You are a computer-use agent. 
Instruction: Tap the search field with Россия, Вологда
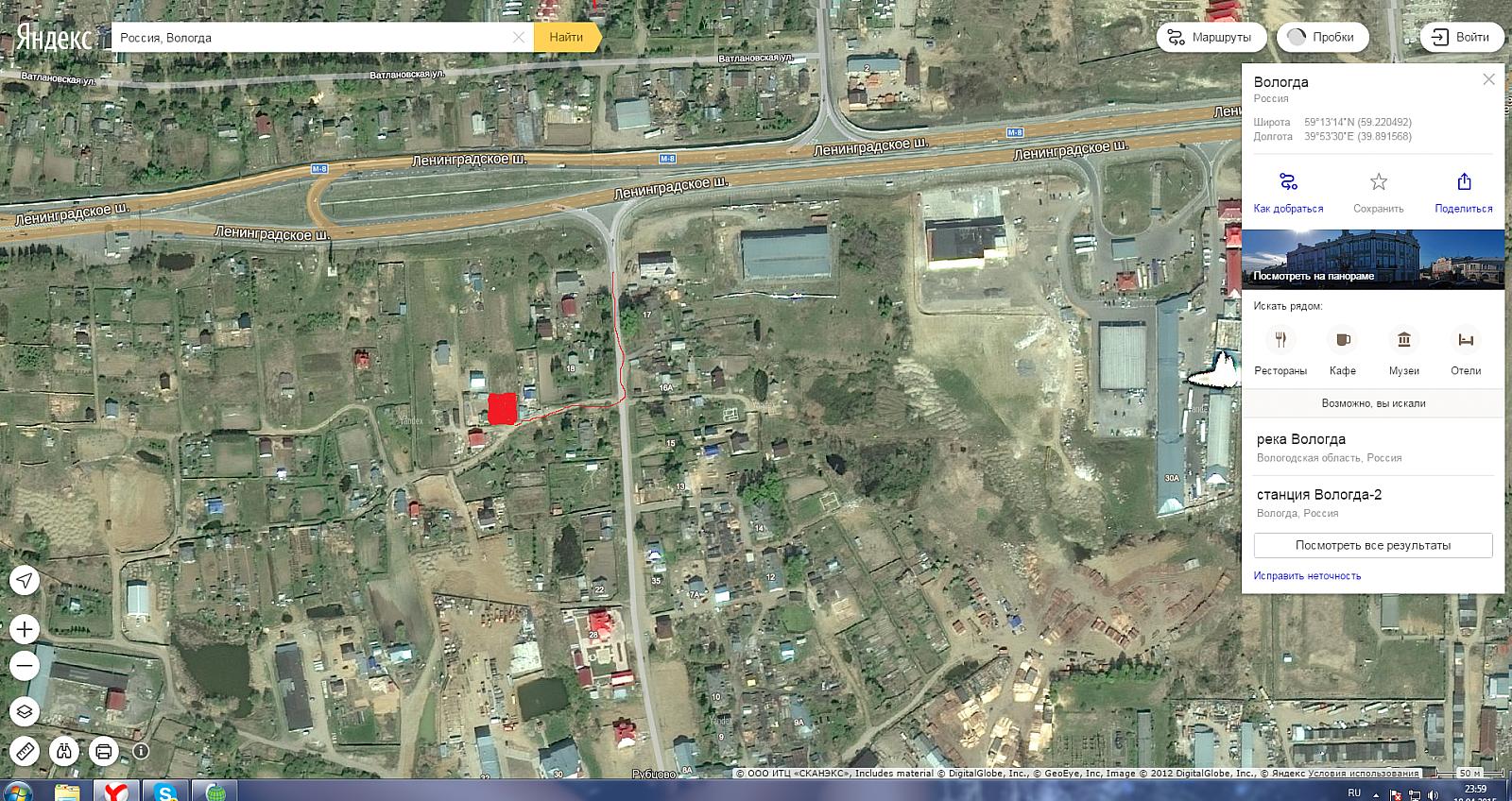point(312,38)
